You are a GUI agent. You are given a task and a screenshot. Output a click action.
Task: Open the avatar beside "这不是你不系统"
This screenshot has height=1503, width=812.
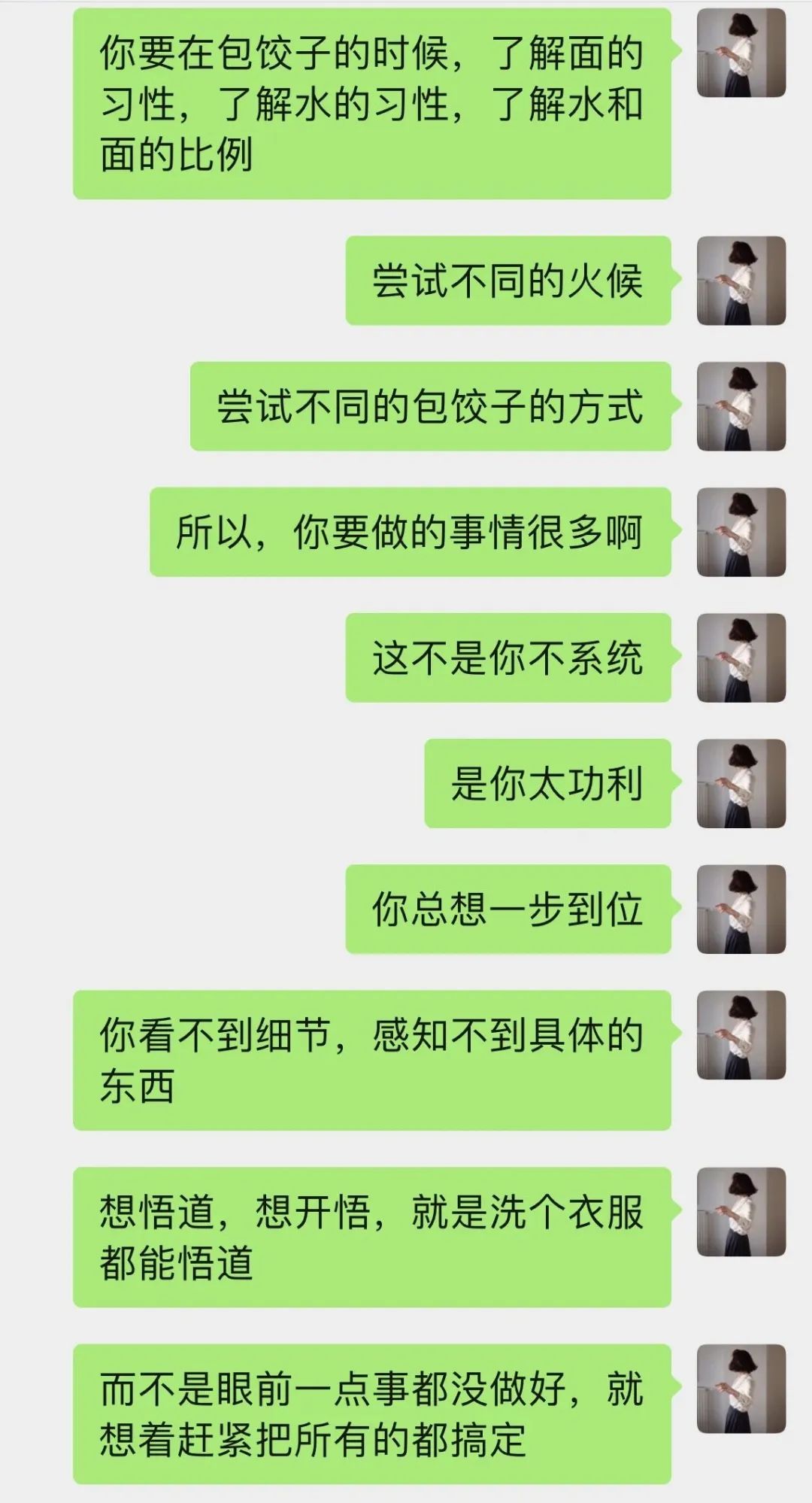tap(741, 658)
